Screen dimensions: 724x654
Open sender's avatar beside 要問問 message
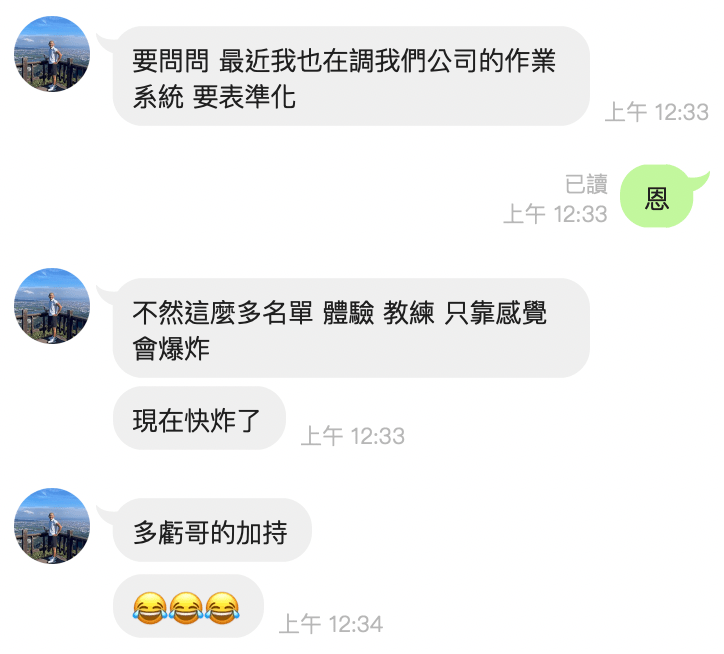click(52, 54)
